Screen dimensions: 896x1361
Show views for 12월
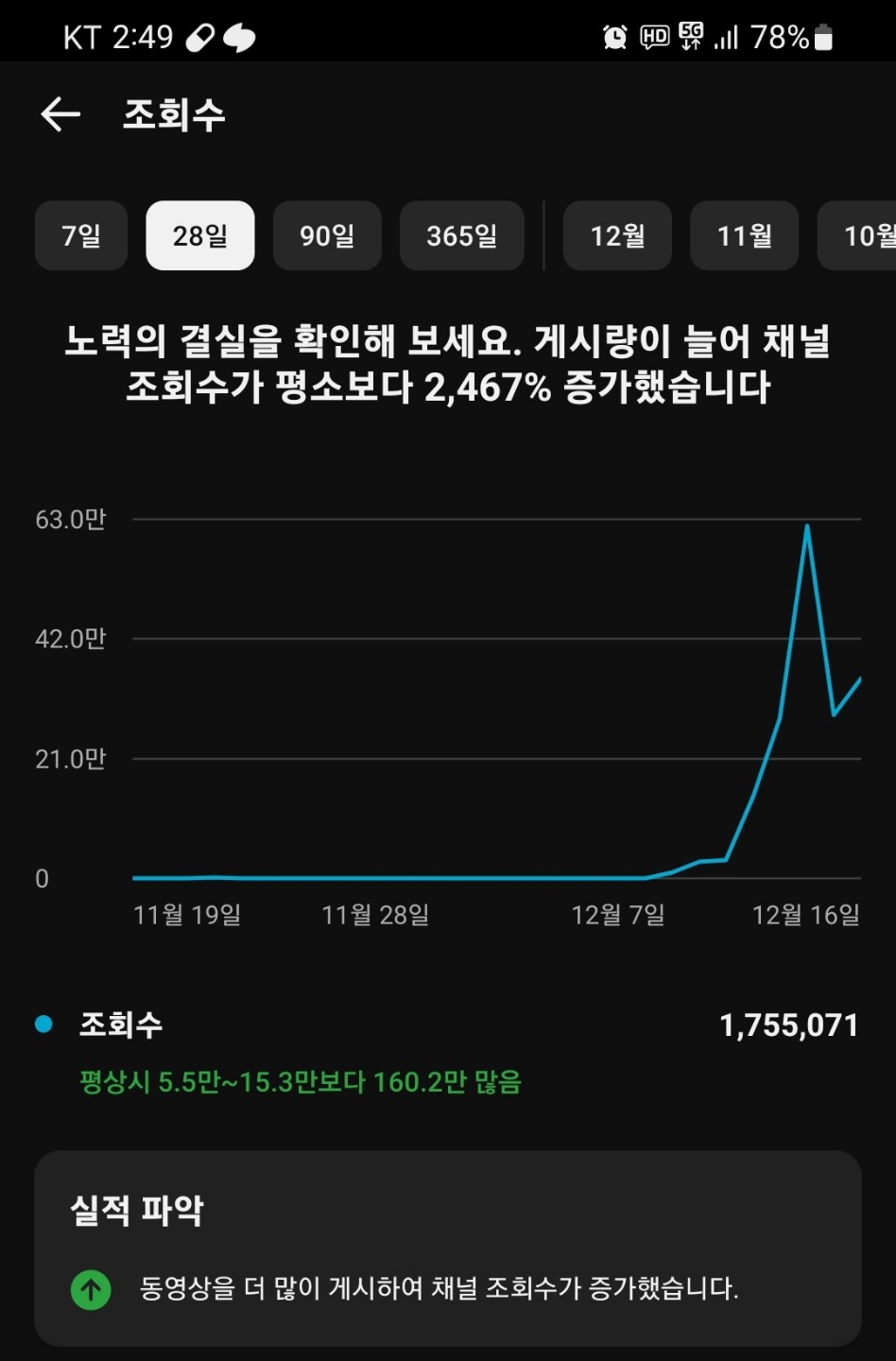click(617, 235)
